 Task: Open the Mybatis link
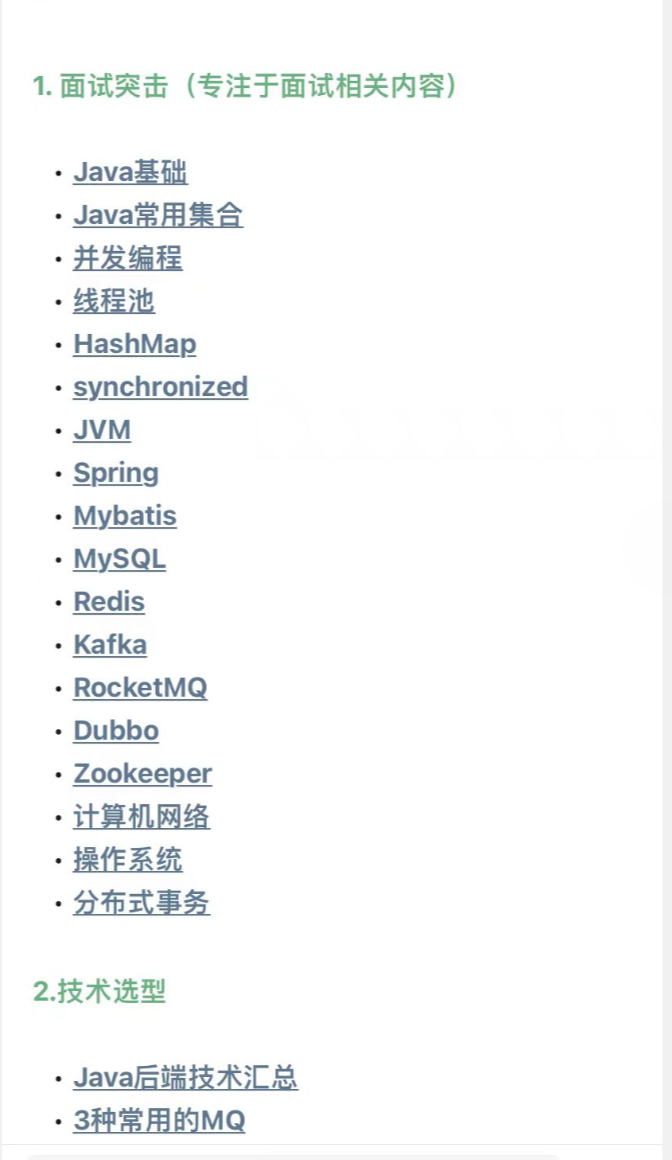click(x=125, y=516)
